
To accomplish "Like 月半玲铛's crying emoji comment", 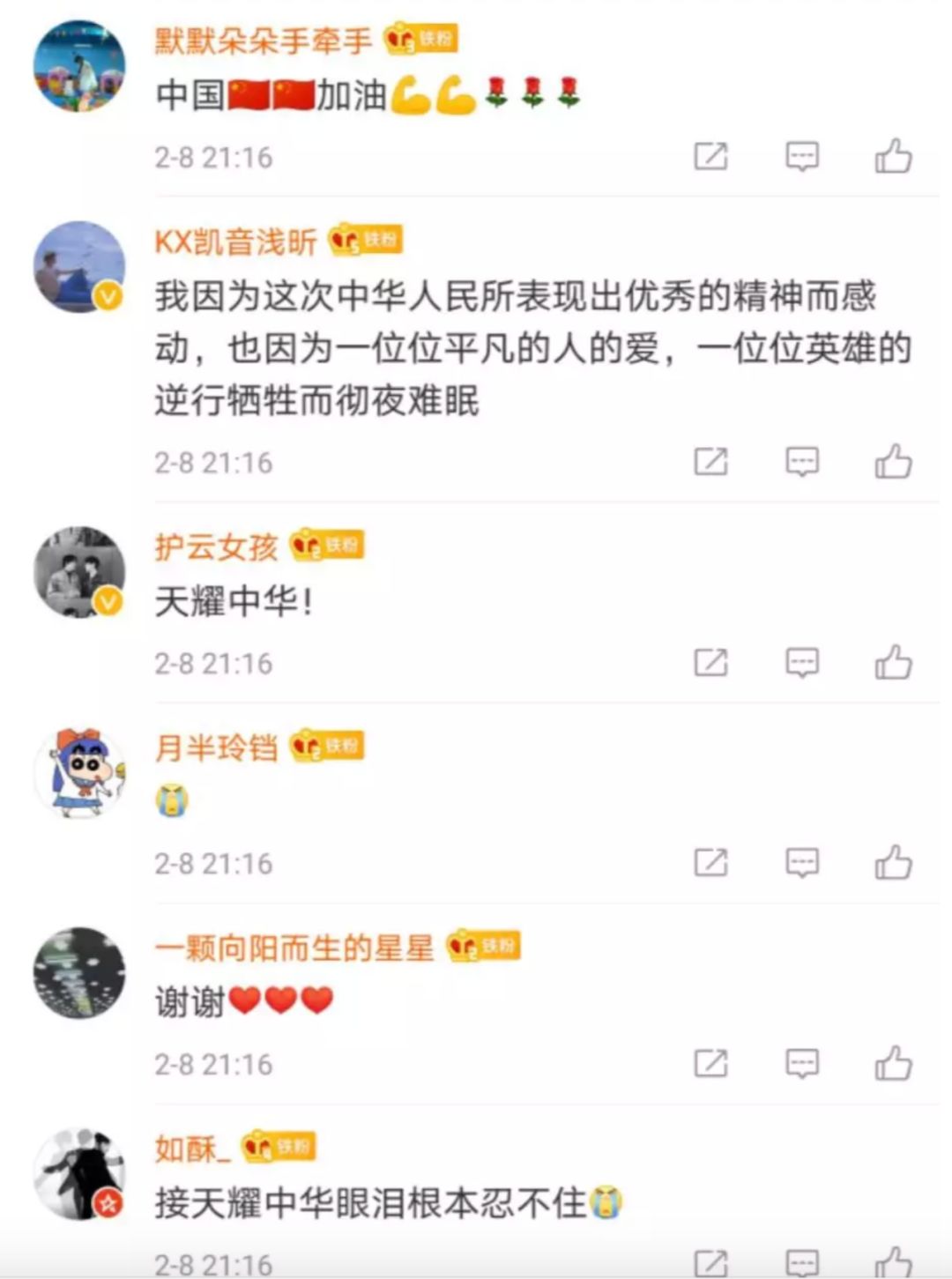I will [x=893, y=862].
